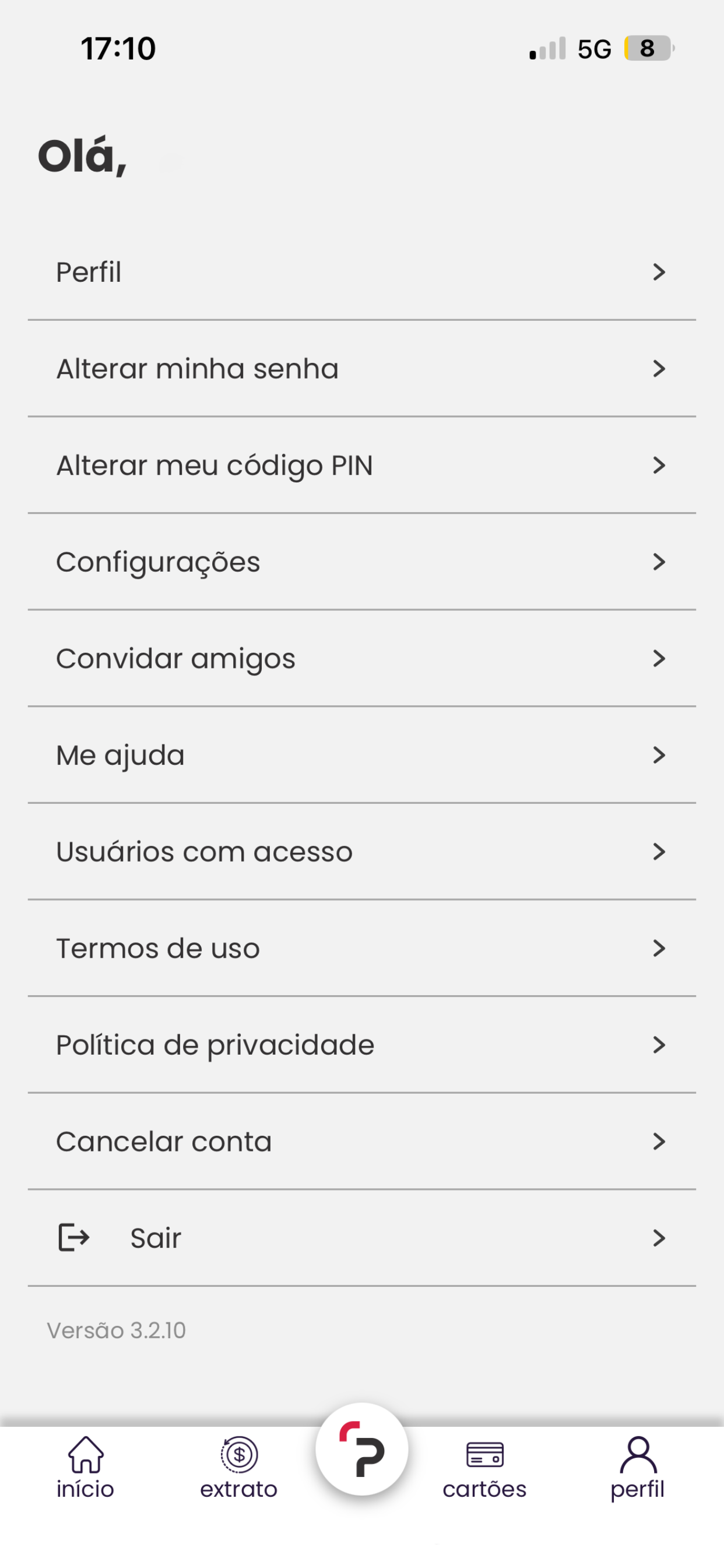Open Termos de uso
Image resolution: width=724 pixels, height=1568 pixels.
click(x=362, y=949)
